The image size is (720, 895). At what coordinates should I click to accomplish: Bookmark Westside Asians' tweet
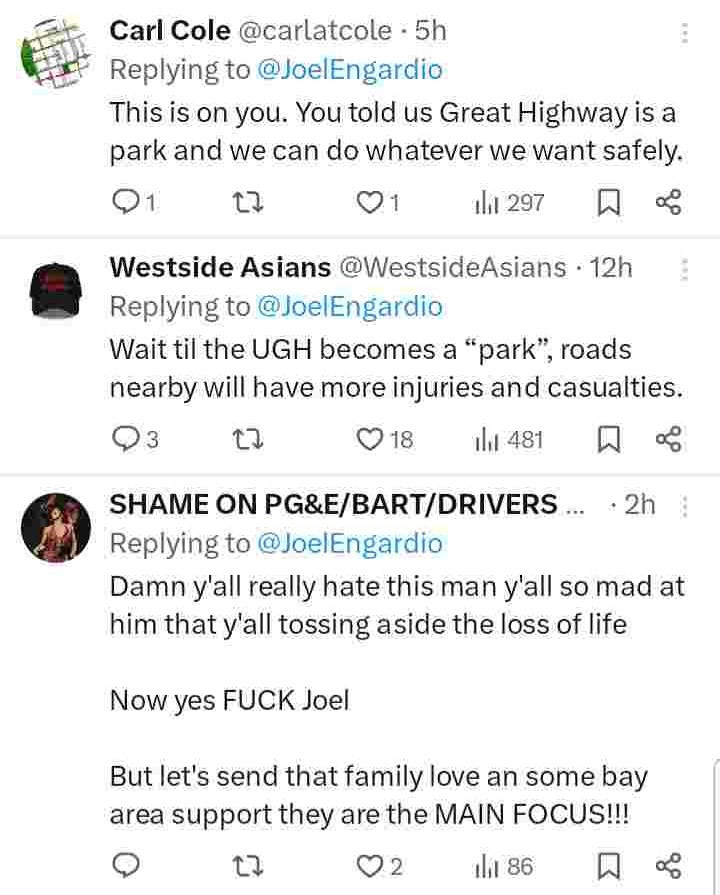pos(608,439)
